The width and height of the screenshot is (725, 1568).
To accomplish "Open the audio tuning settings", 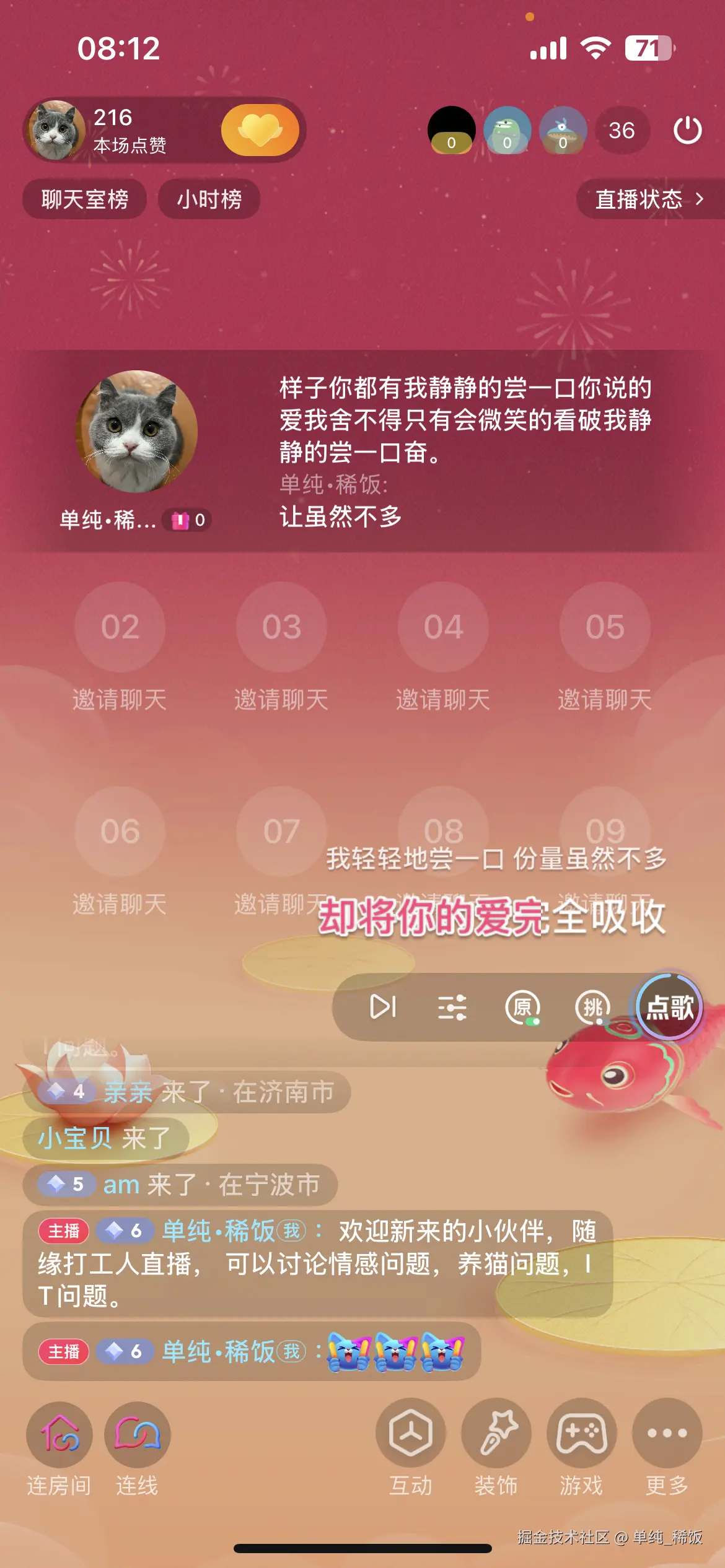I will tap(452, 1007).
